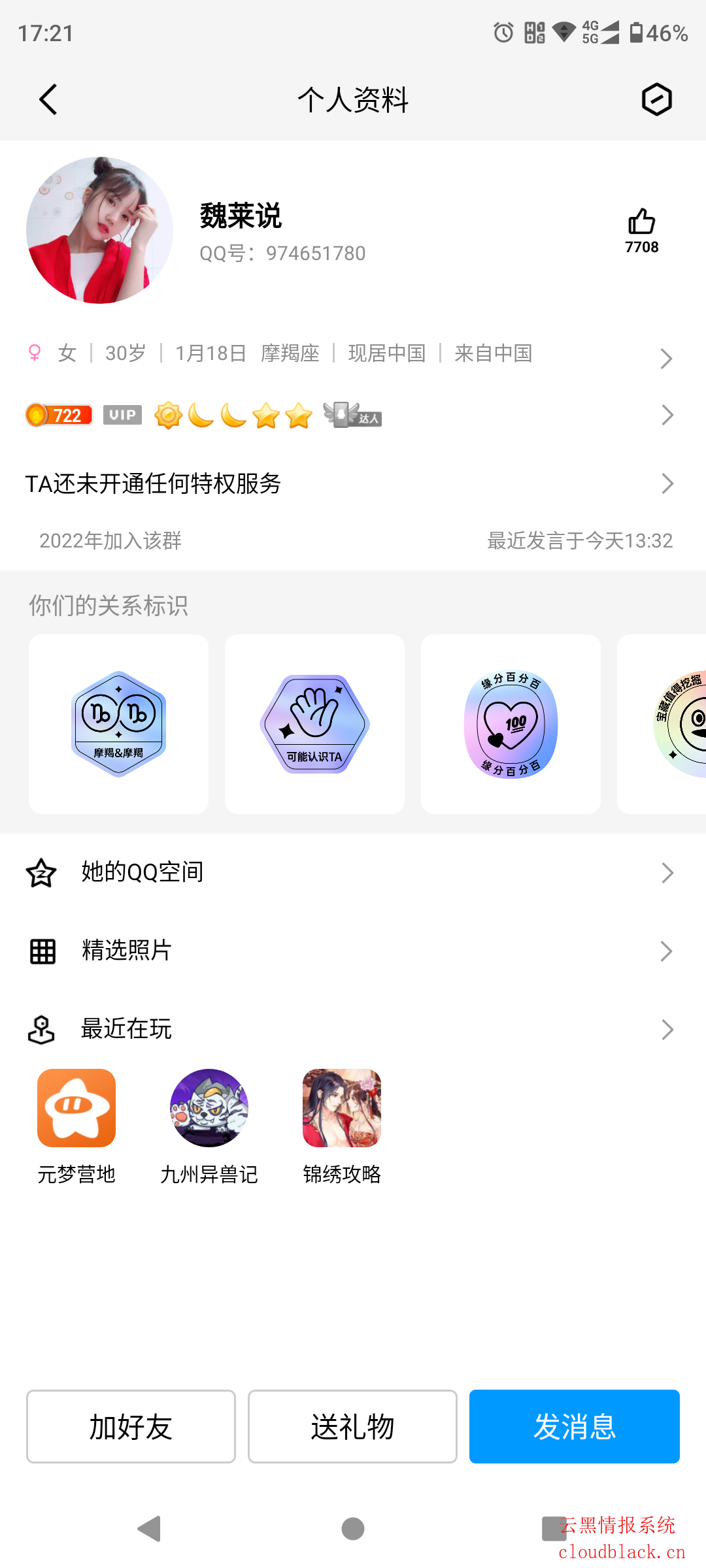
Task: Tap 加好友 to add friend
Action: point(131,1427)
